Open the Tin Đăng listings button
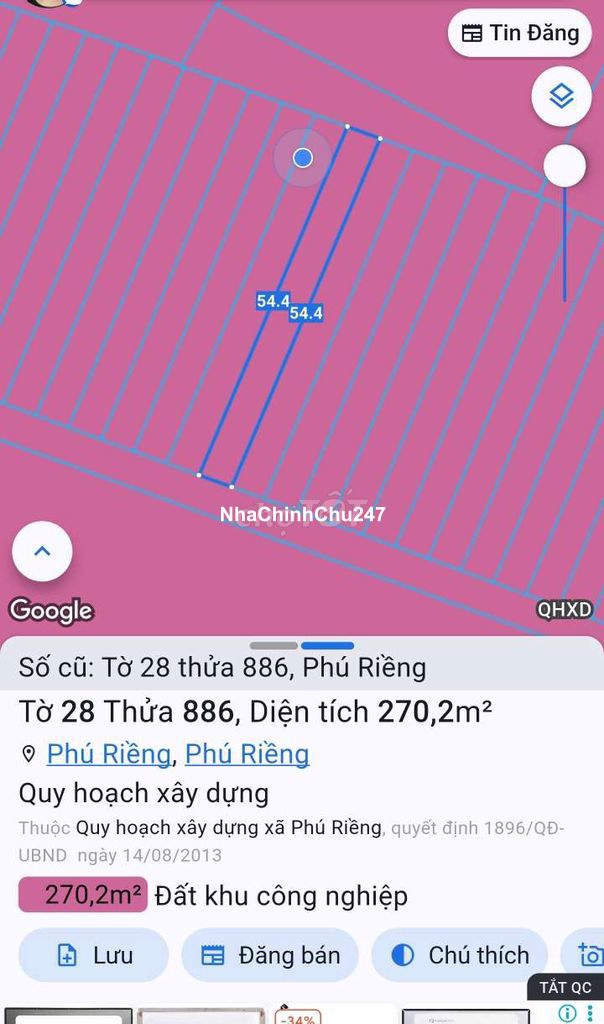The image size is (604, 1024). coord(520,33)
